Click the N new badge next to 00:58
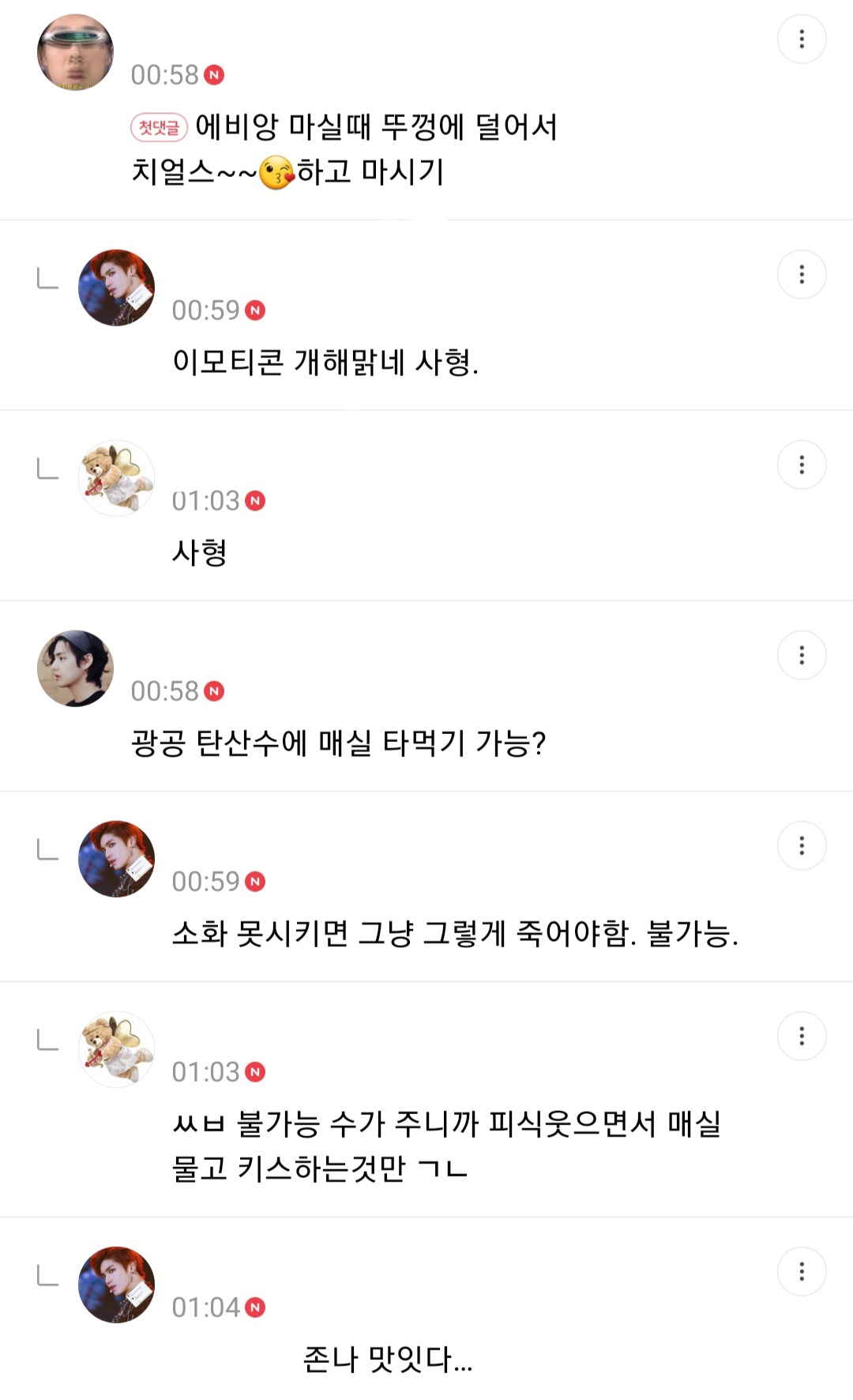 pyautogui.click(x=213, y=75)
